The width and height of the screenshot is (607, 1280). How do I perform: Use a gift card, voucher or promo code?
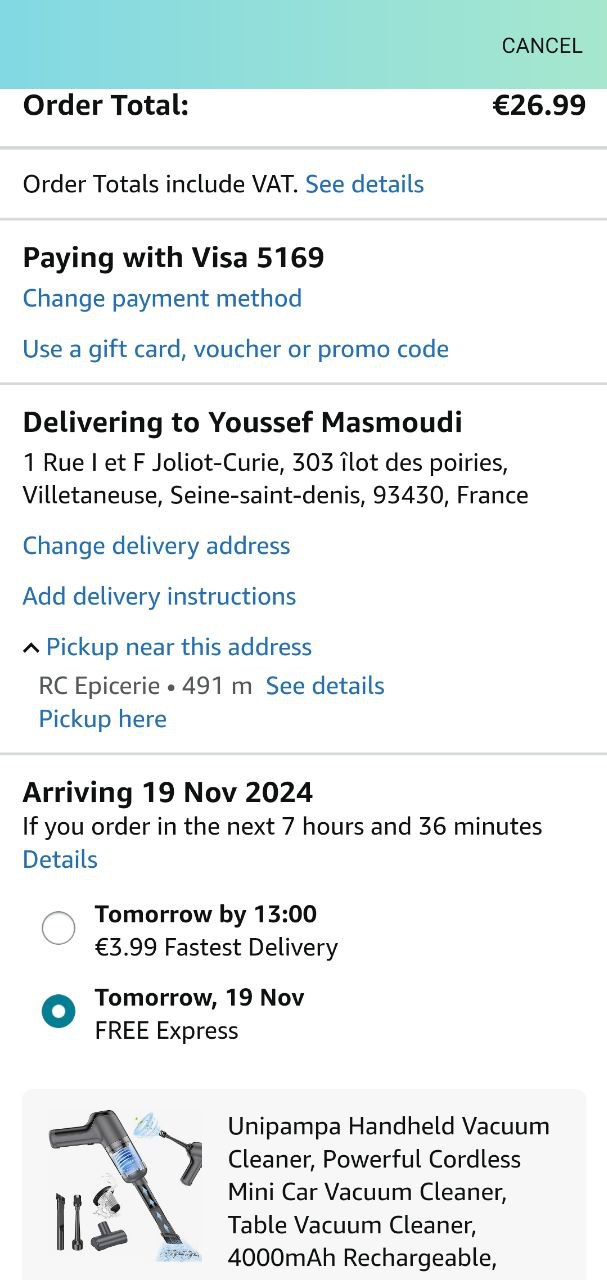pyautogui.click(x=235, y=349)
